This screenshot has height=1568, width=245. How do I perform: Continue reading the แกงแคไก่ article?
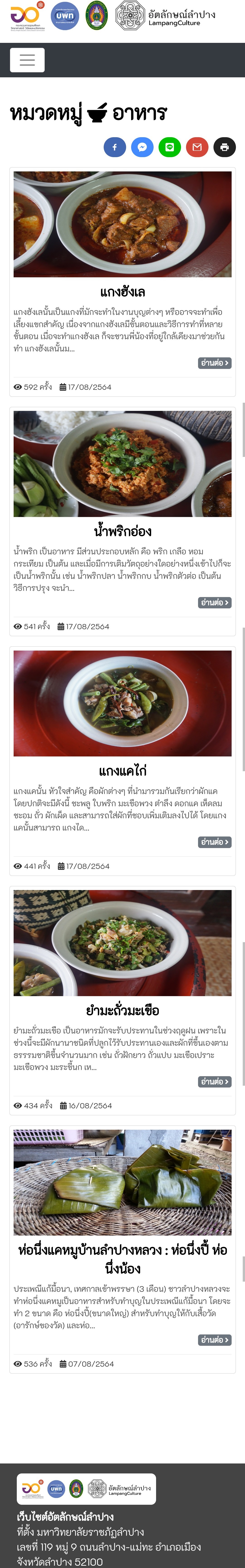pos(215,842)
